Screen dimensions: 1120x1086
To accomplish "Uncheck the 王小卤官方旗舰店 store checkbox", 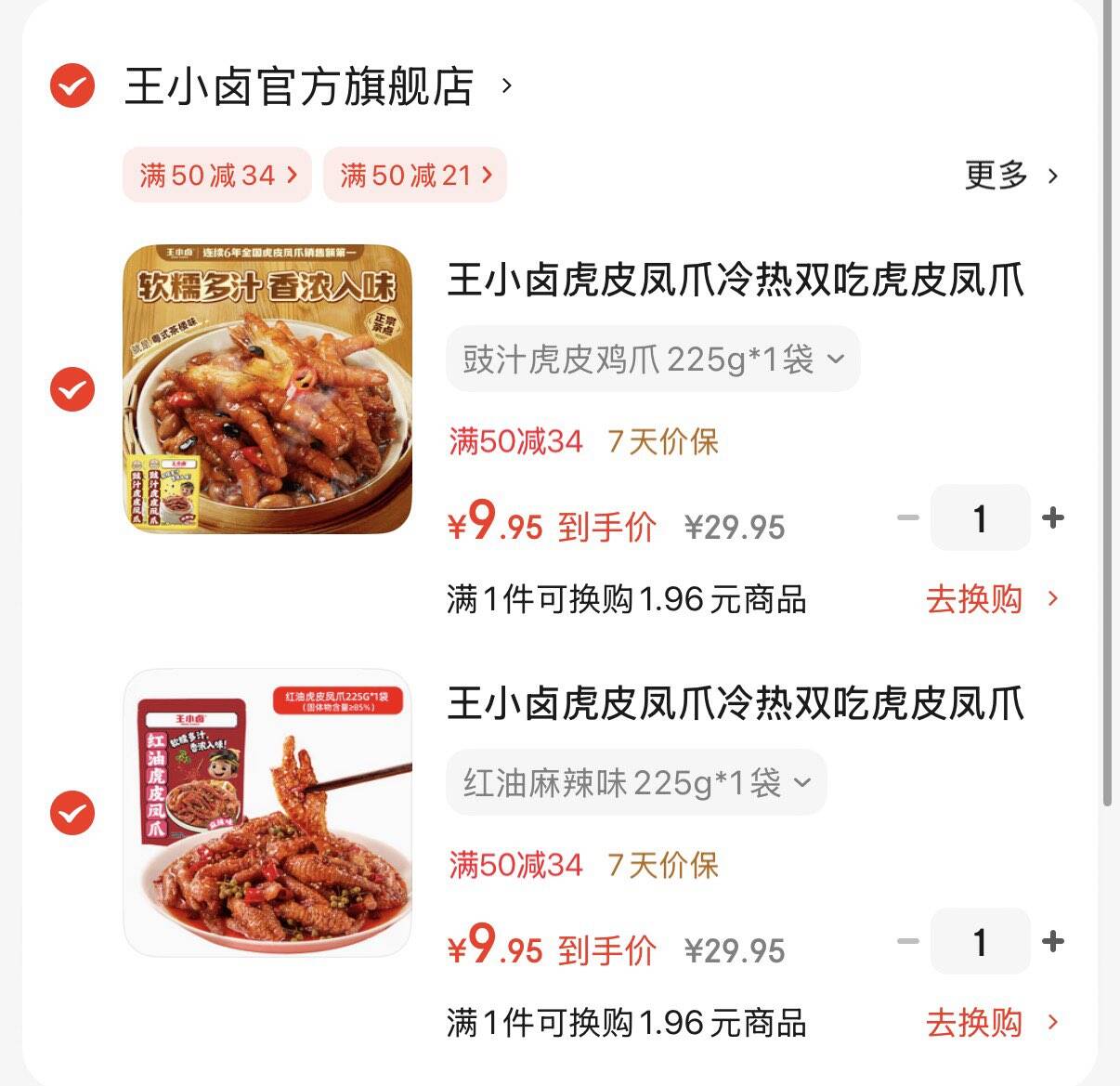I will pyautogui.click(x=72, y=86).
